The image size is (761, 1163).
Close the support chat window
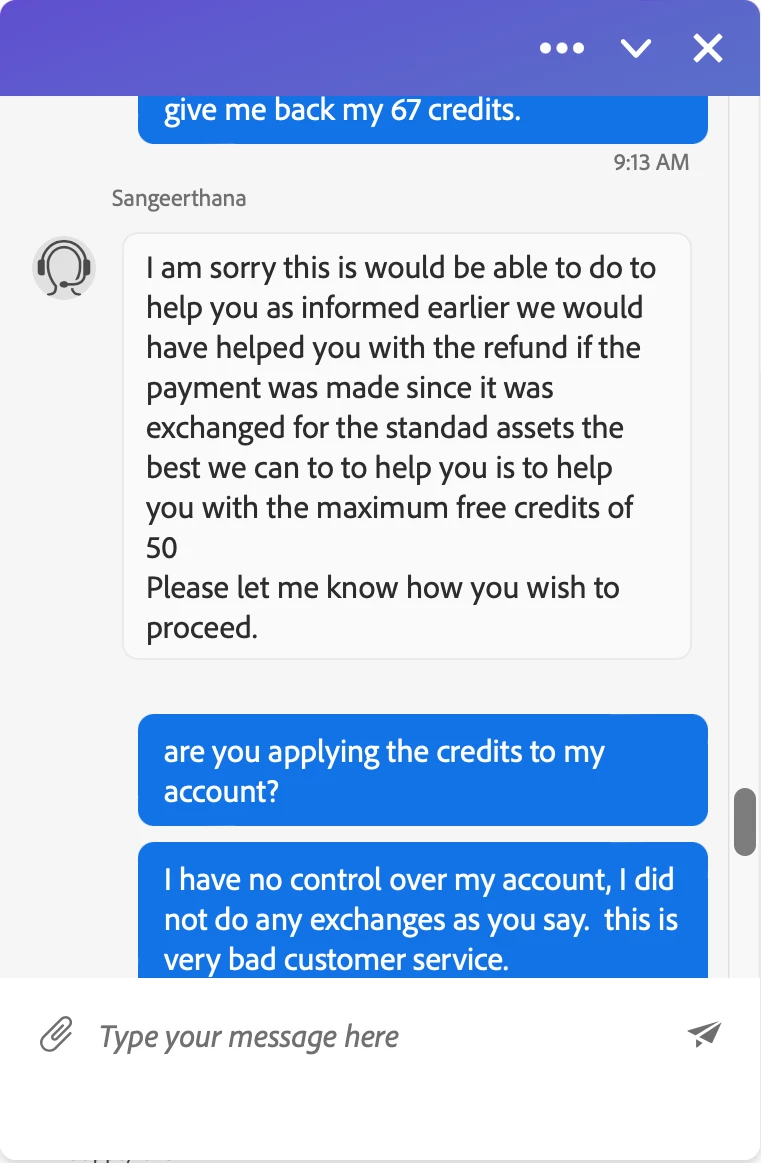pos(708,48)
